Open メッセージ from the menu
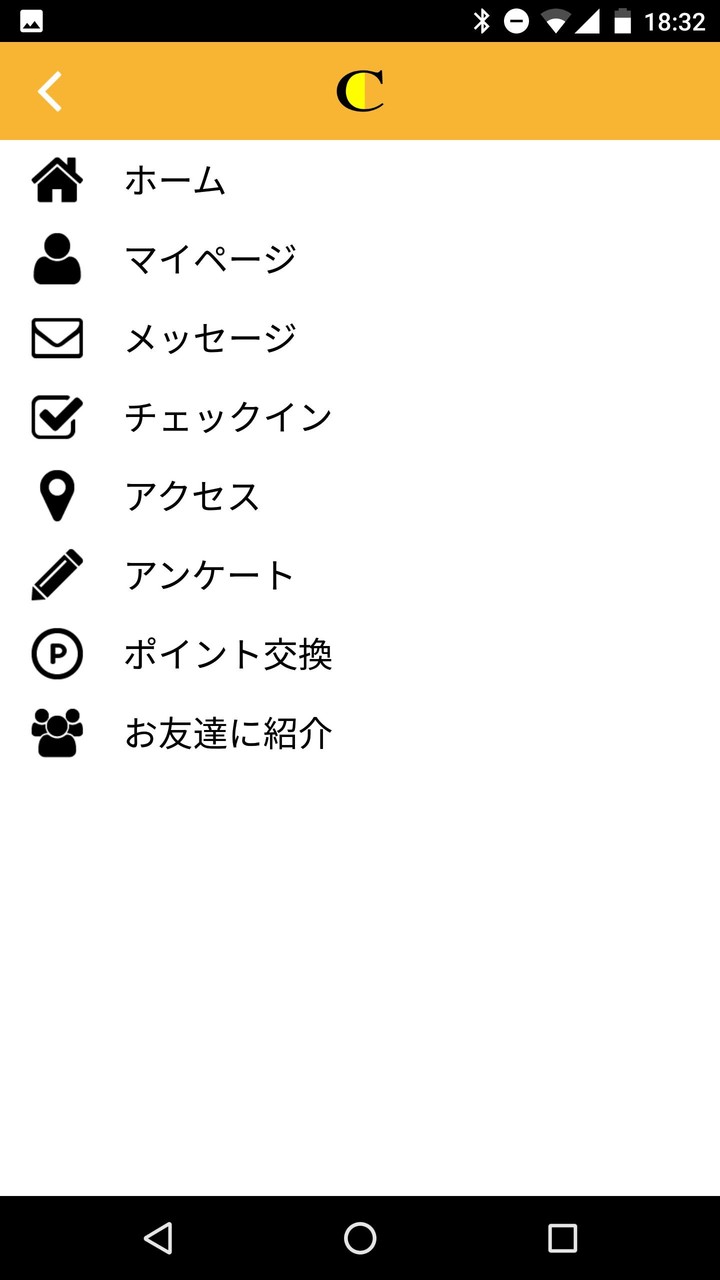Screen dimensions: 720x1280 [x=209, y=338]
